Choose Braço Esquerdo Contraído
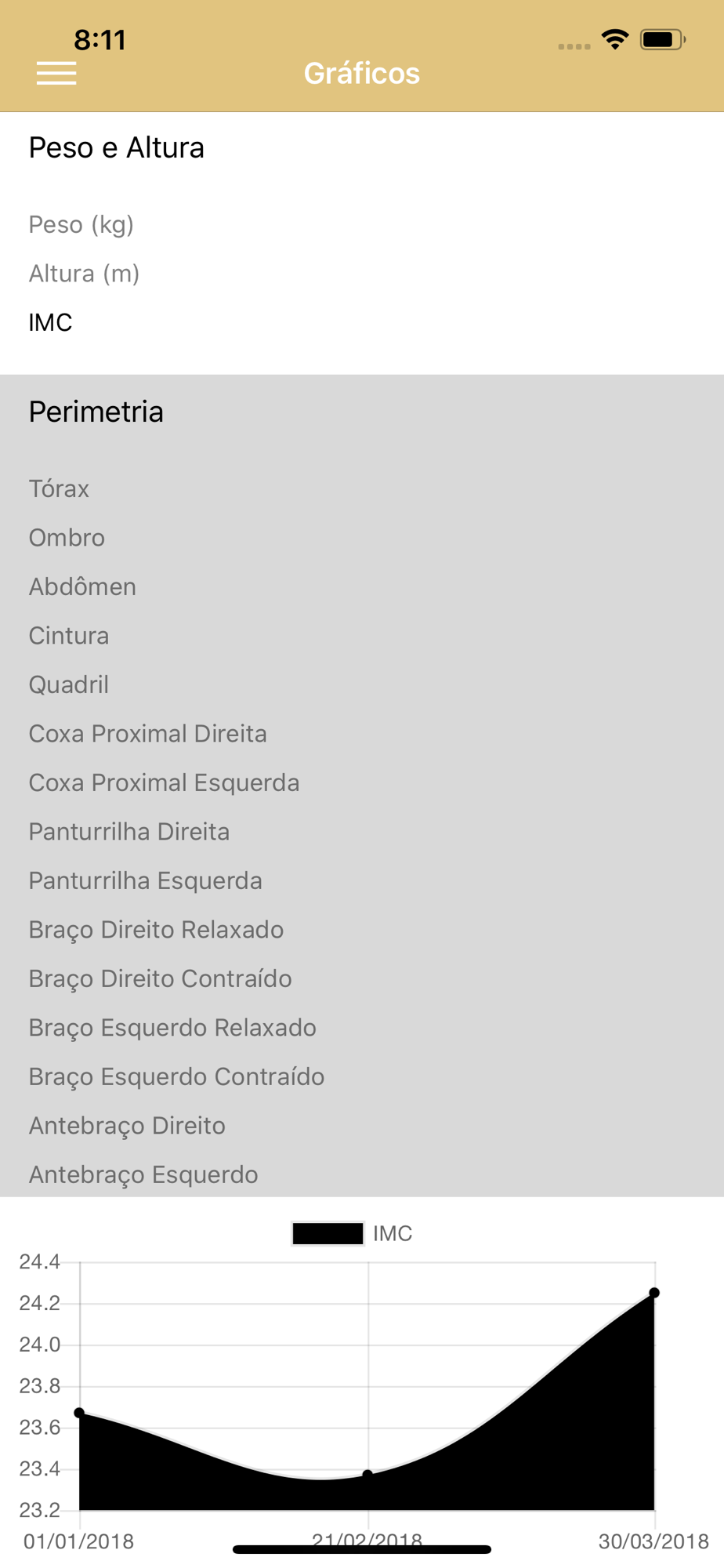This screenshot has width=724, height=1568. point(177,1076)
